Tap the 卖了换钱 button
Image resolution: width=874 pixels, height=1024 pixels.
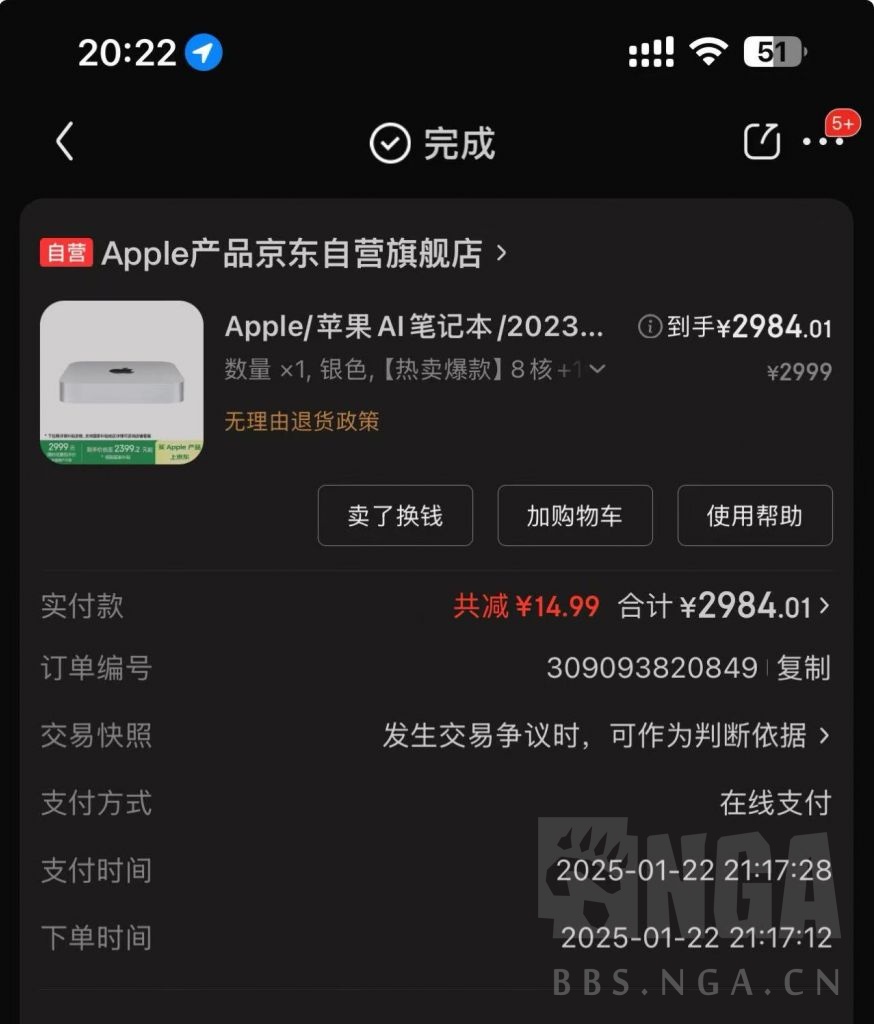(x=395, y=516)
